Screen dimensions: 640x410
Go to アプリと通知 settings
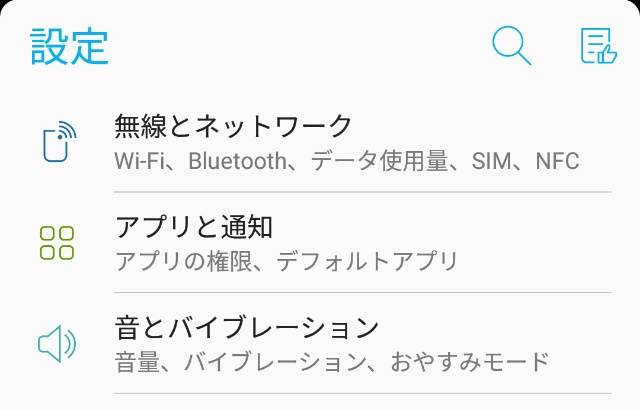345,243
